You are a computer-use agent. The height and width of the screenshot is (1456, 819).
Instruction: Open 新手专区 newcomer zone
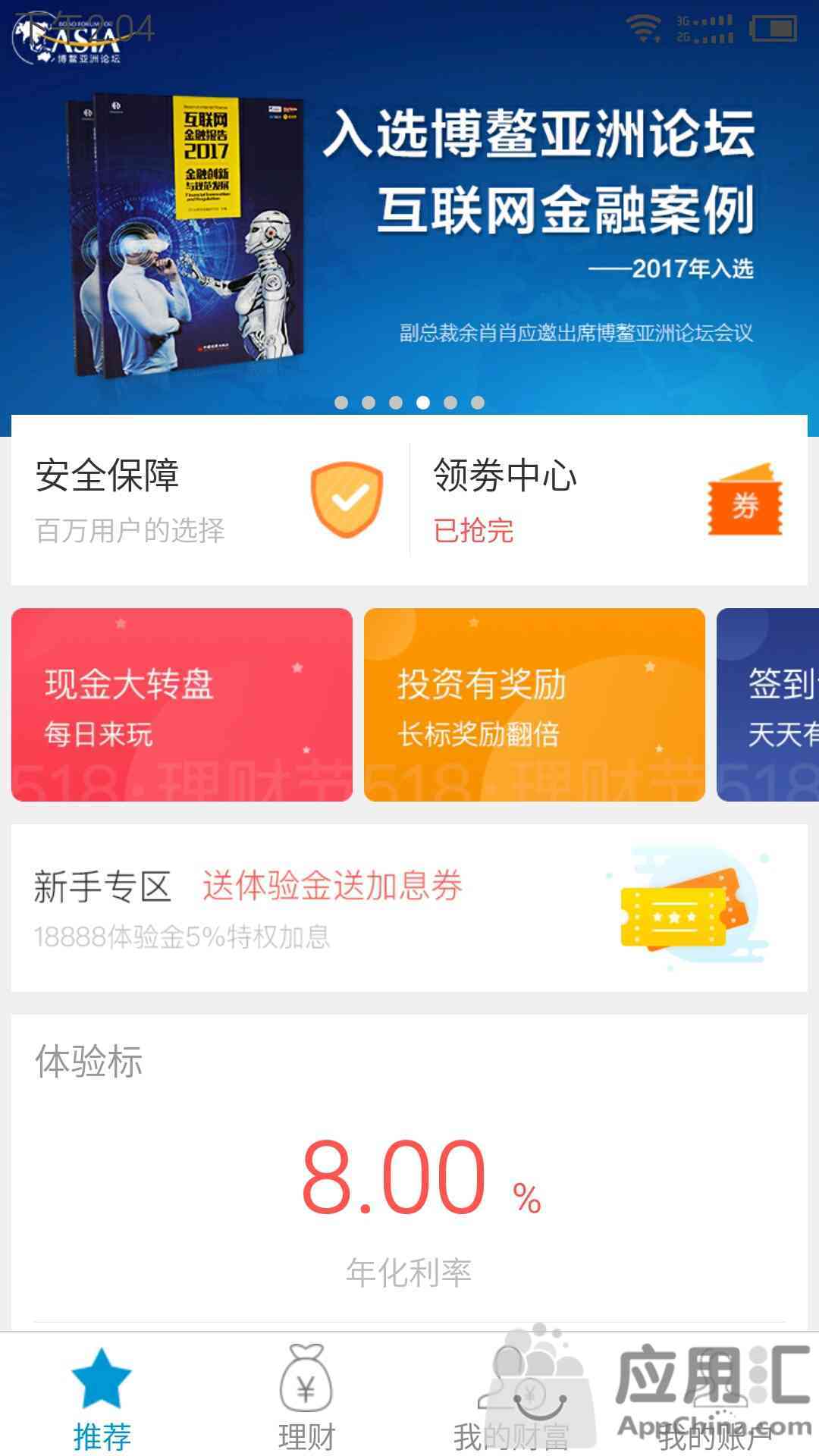(409, 908)
